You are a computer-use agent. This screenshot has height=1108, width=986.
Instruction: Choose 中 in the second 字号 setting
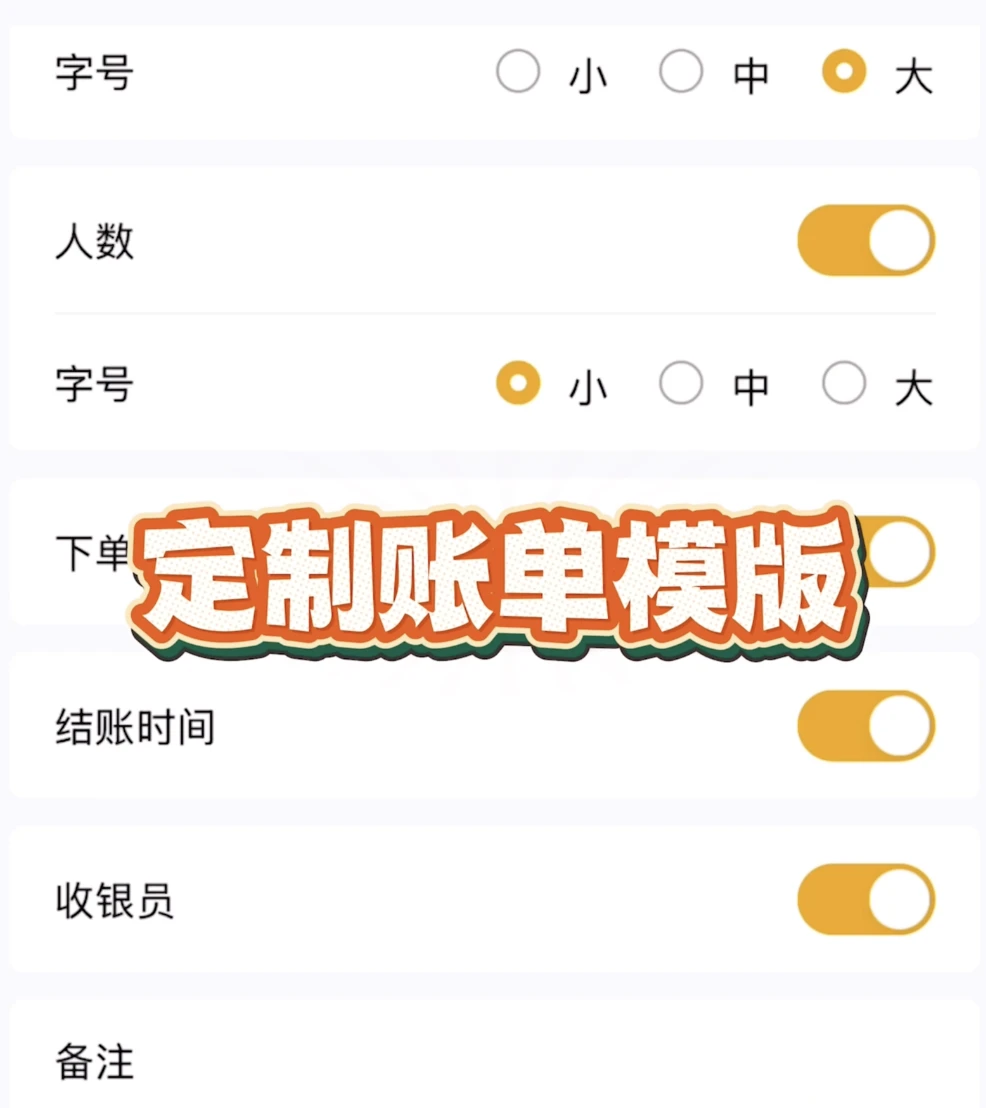682,383
